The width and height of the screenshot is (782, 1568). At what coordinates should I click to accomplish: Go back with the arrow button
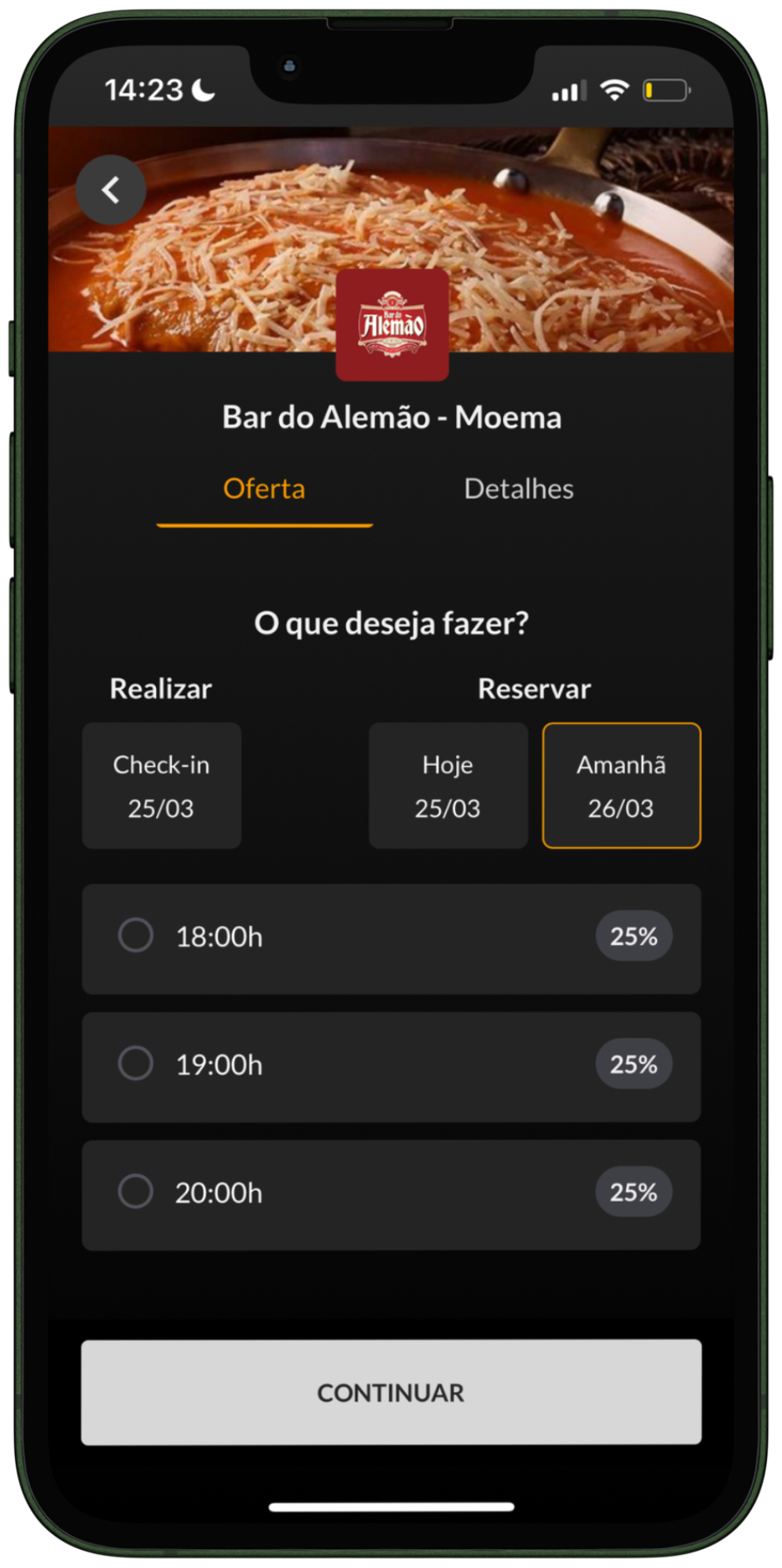tap(111, 191)
